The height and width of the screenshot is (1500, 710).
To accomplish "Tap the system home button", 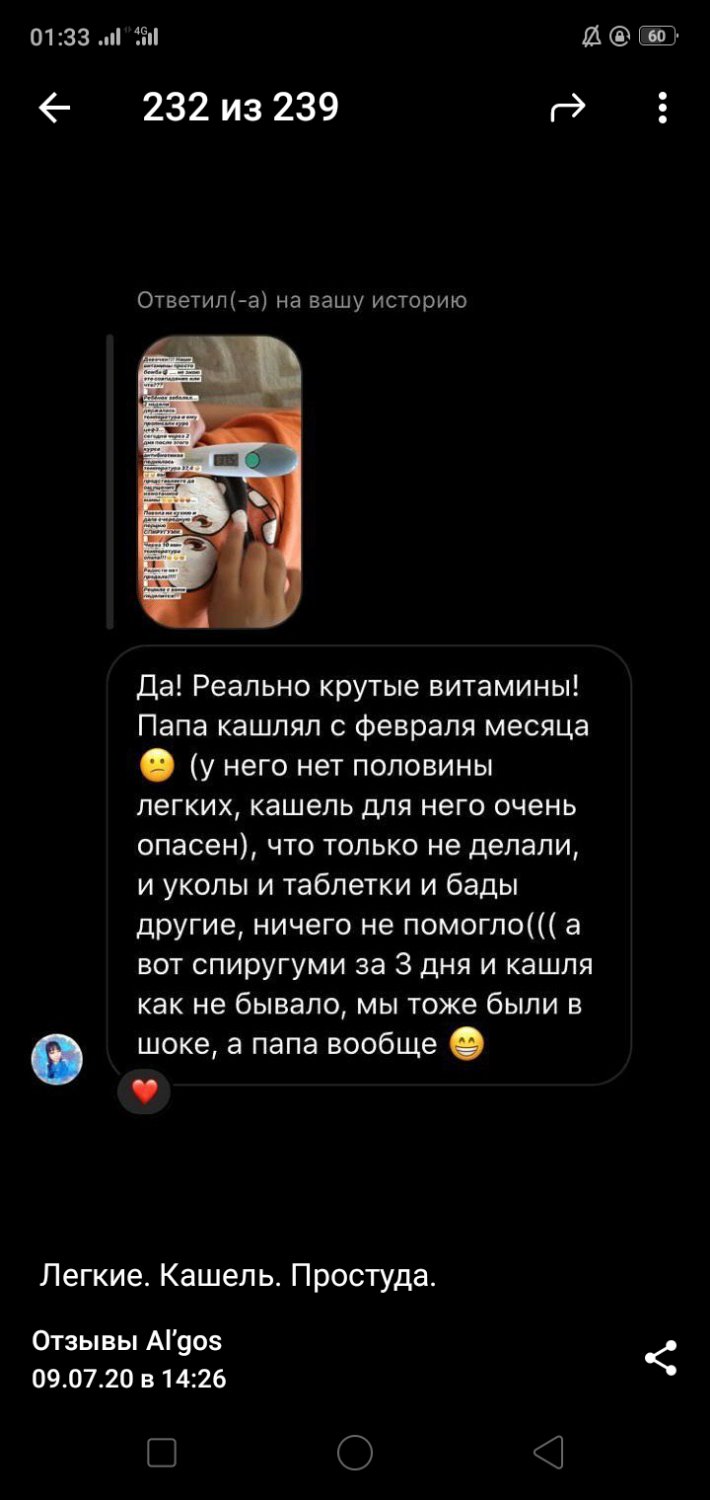I will 355,1452.
